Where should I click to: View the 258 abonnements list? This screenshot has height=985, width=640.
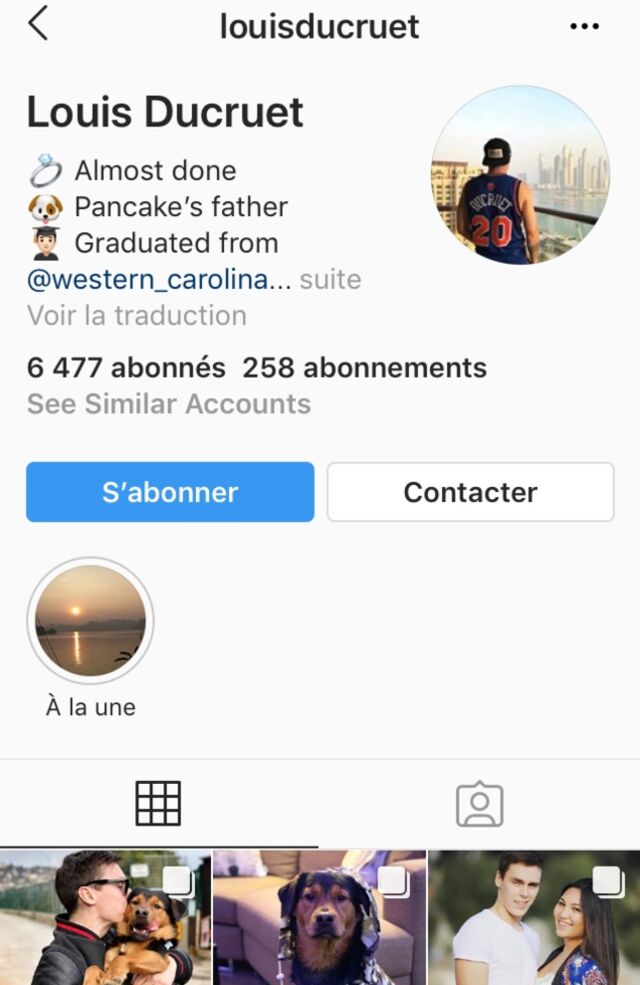click(x=364, y=368)
